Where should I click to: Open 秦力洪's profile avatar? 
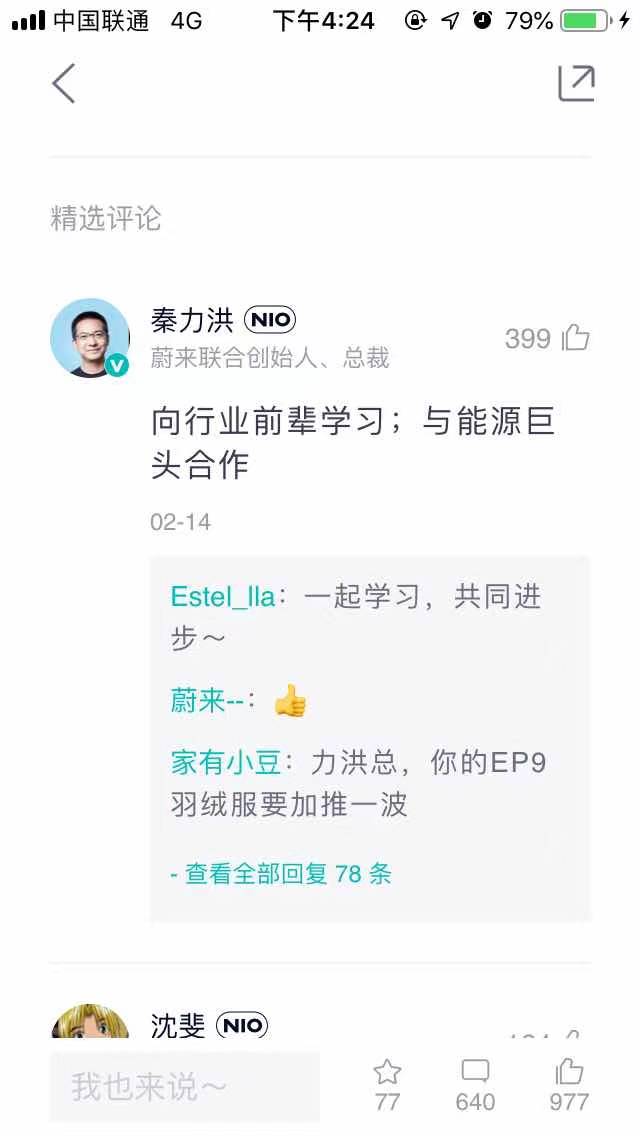(x=90, y=338)
